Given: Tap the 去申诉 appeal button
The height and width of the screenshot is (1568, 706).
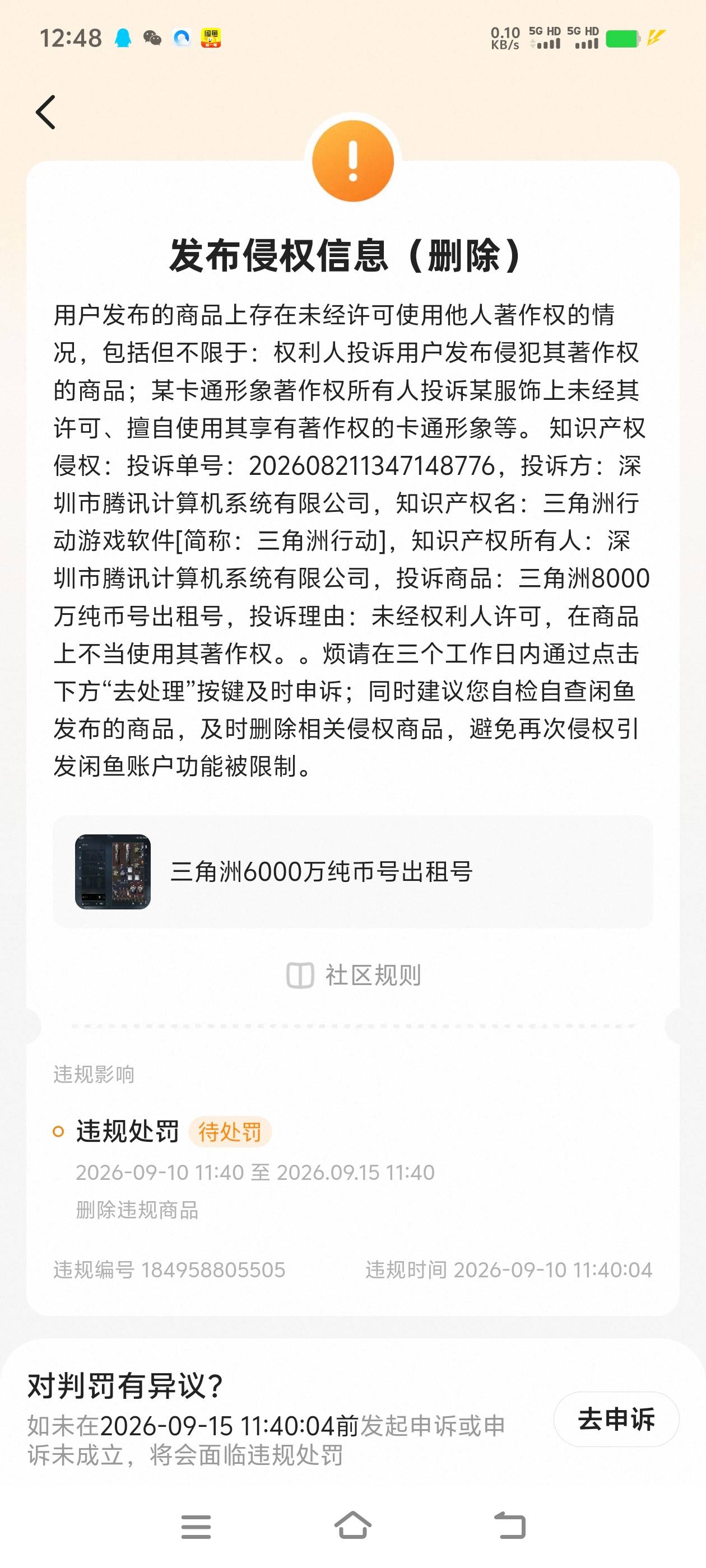Looking at the screenshot, I should pyautogui.click(x=616, y=1420).
